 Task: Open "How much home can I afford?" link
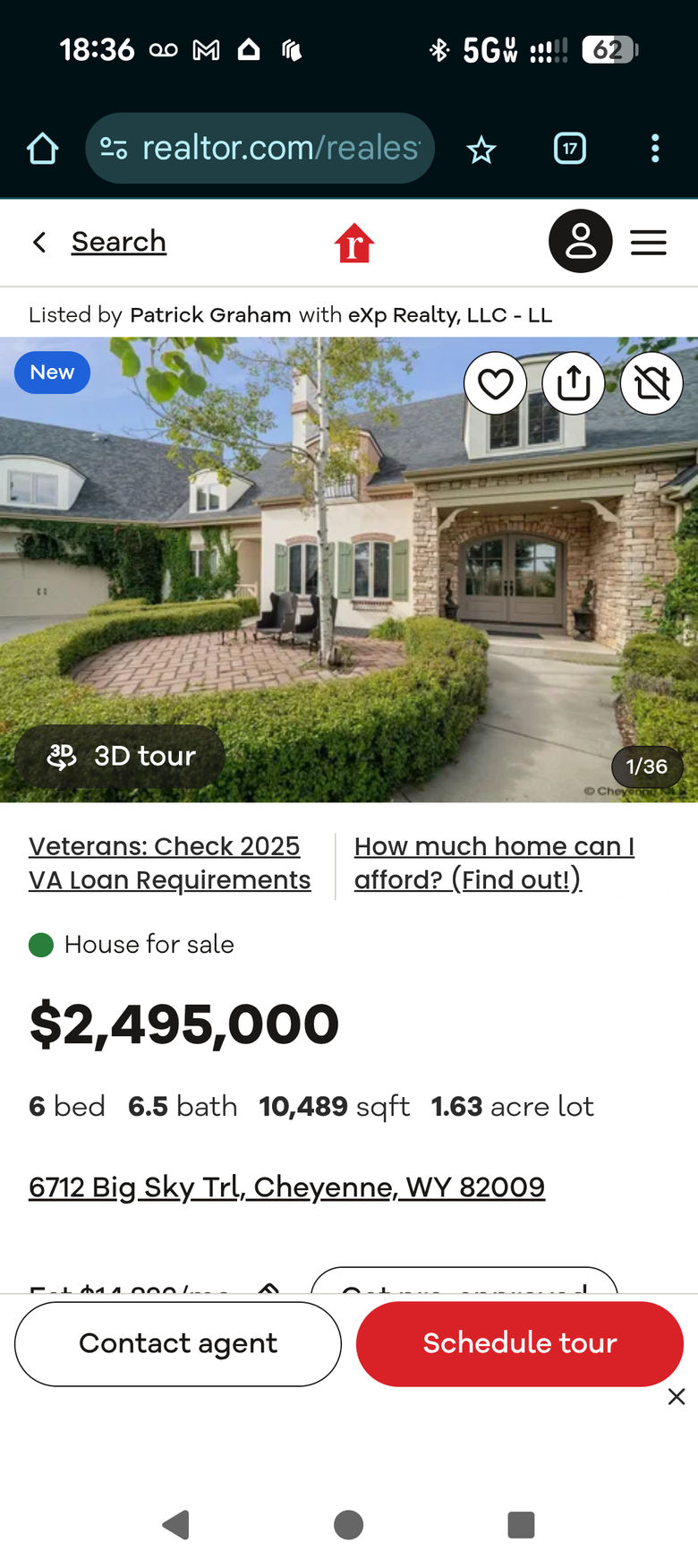click(494, 863)
